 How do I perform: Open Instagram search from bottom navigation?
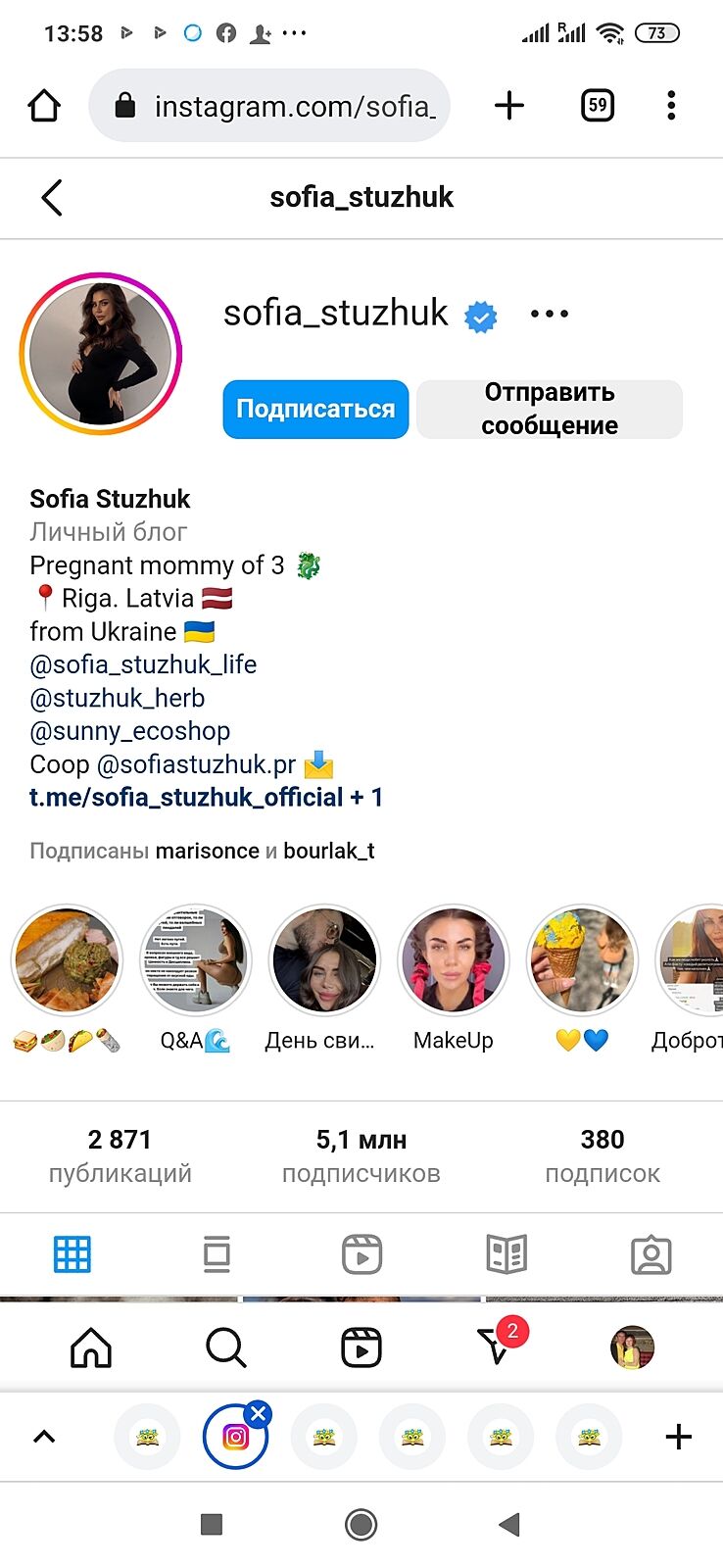(225, 1347)
